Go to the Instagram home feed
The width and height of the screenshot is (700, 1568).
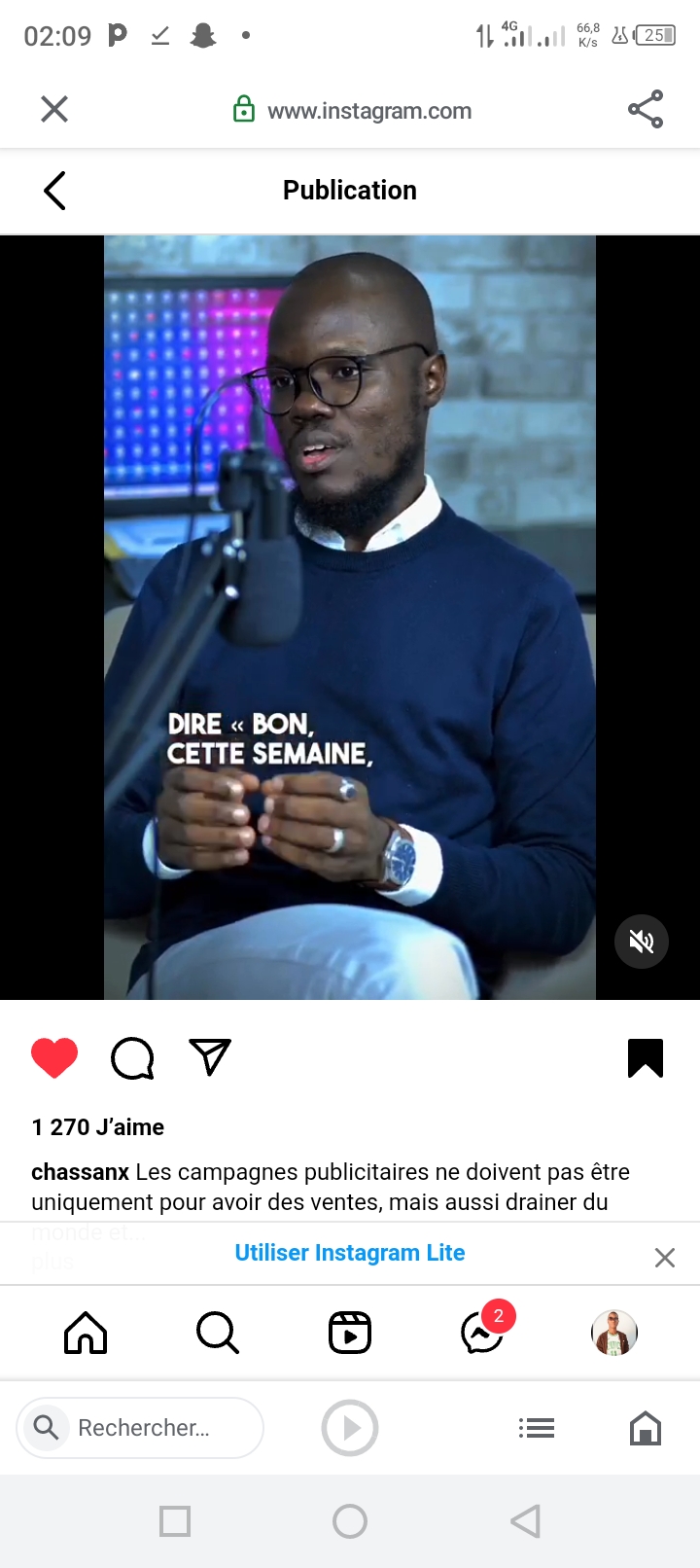[86, 1333]
